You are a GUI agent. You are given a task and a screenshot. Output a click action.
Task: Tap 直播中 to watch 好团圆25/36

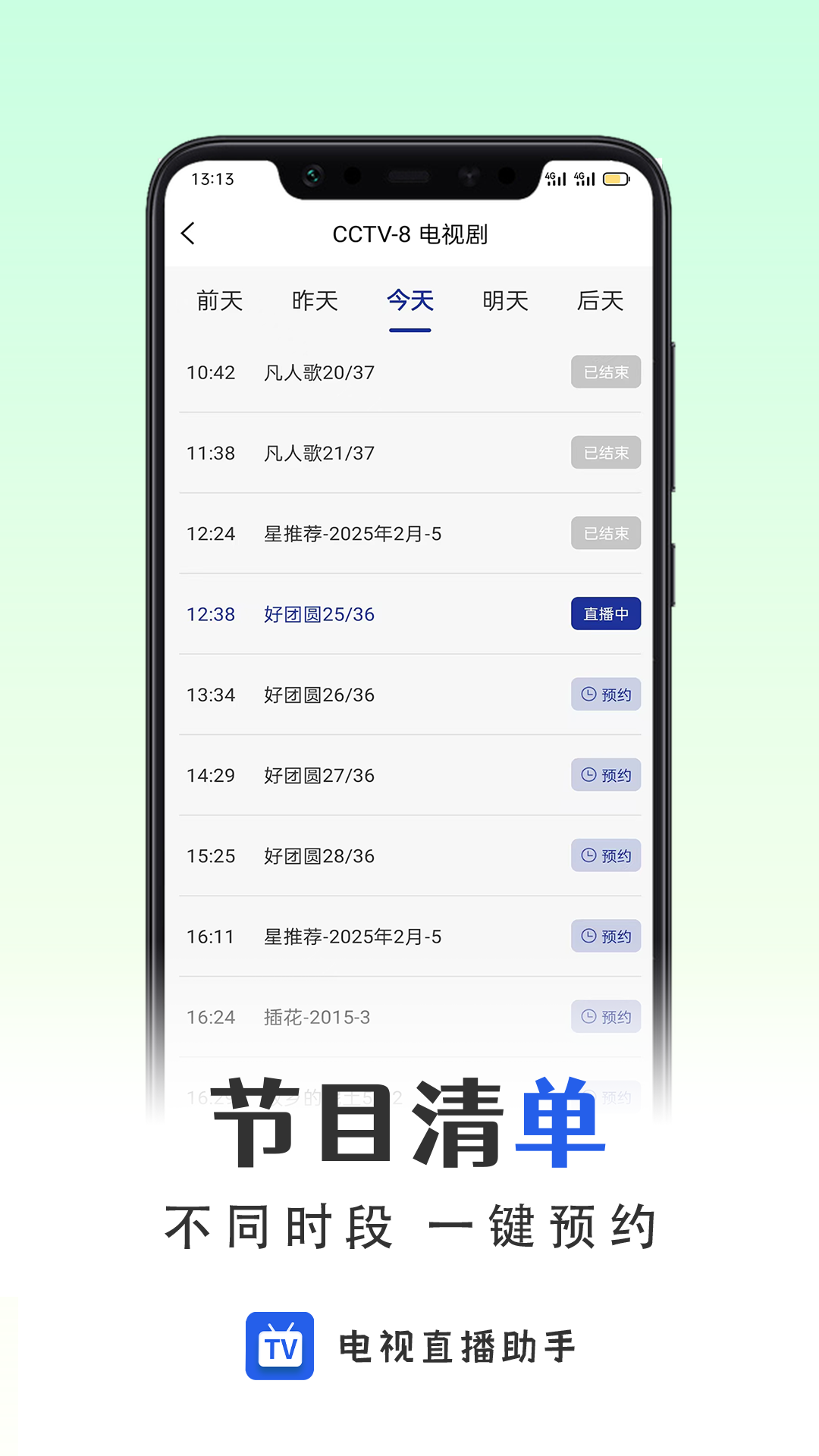tap(605, 613)
